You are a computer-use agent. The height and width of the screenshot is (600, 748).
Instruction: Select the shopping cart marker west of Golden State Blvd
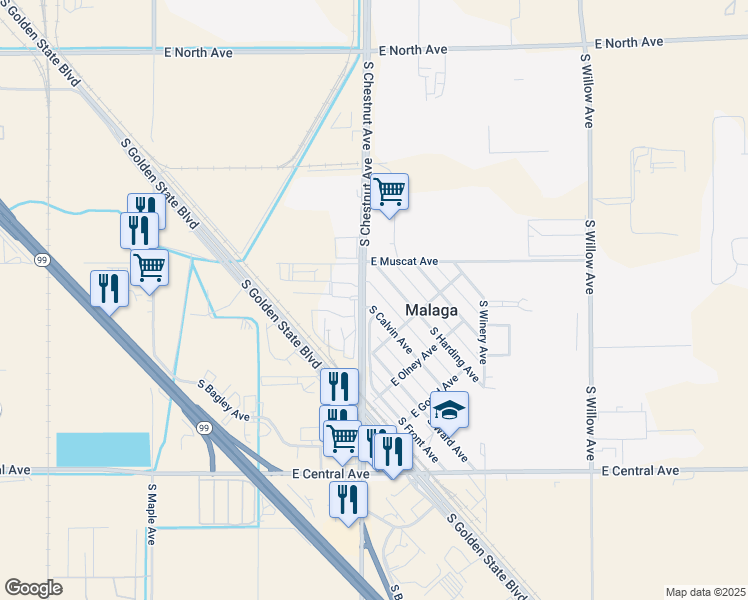tap(149, 267)
